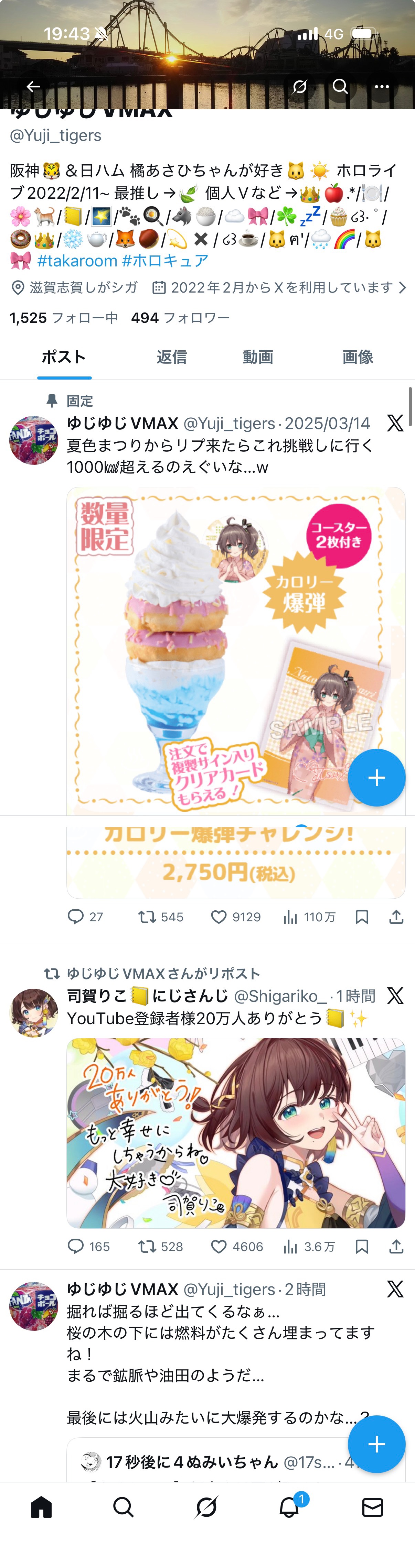Search this profile's posts from the header

340,86
